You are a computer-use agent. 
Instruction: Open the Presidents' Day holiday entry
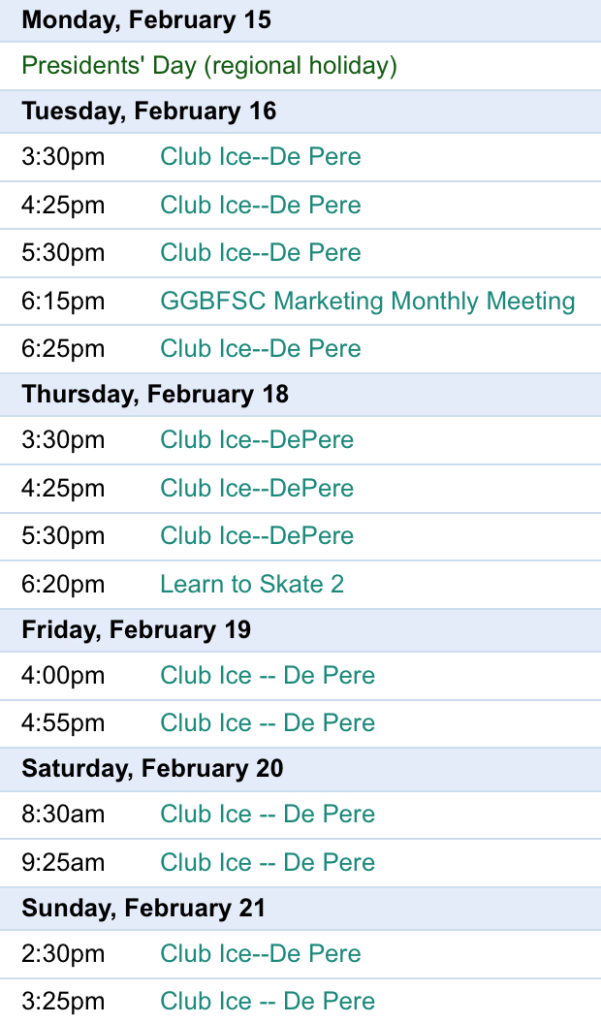209,66
